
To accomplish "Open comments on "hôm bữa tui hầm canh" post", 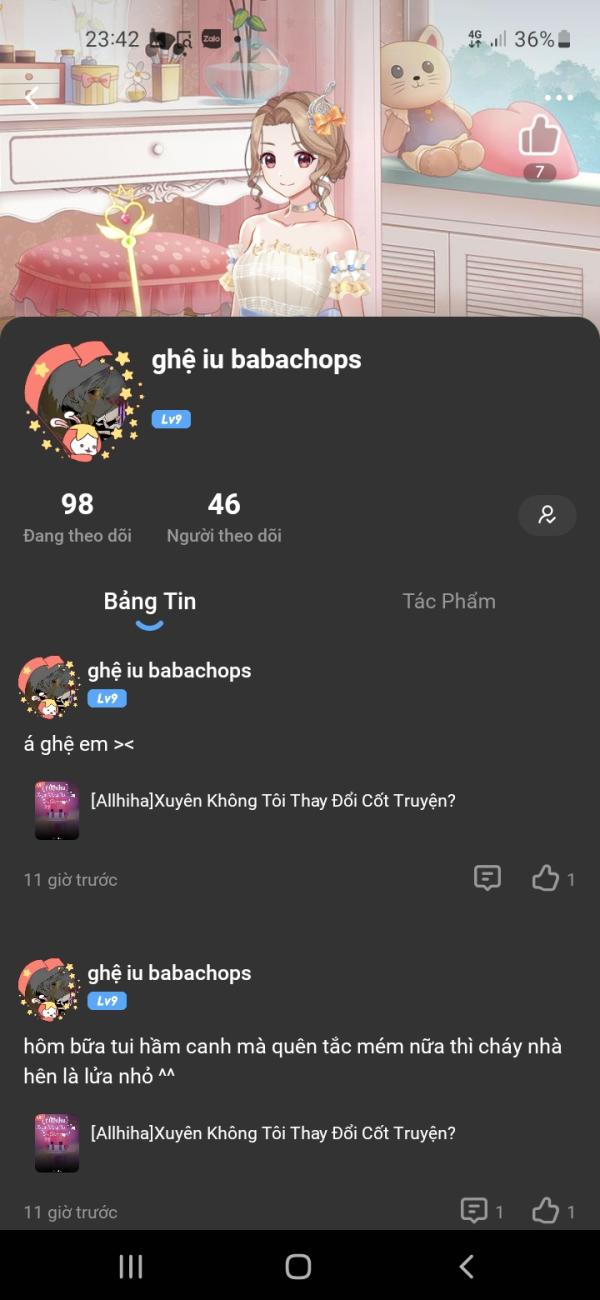I will click(x=474, y=1211).
